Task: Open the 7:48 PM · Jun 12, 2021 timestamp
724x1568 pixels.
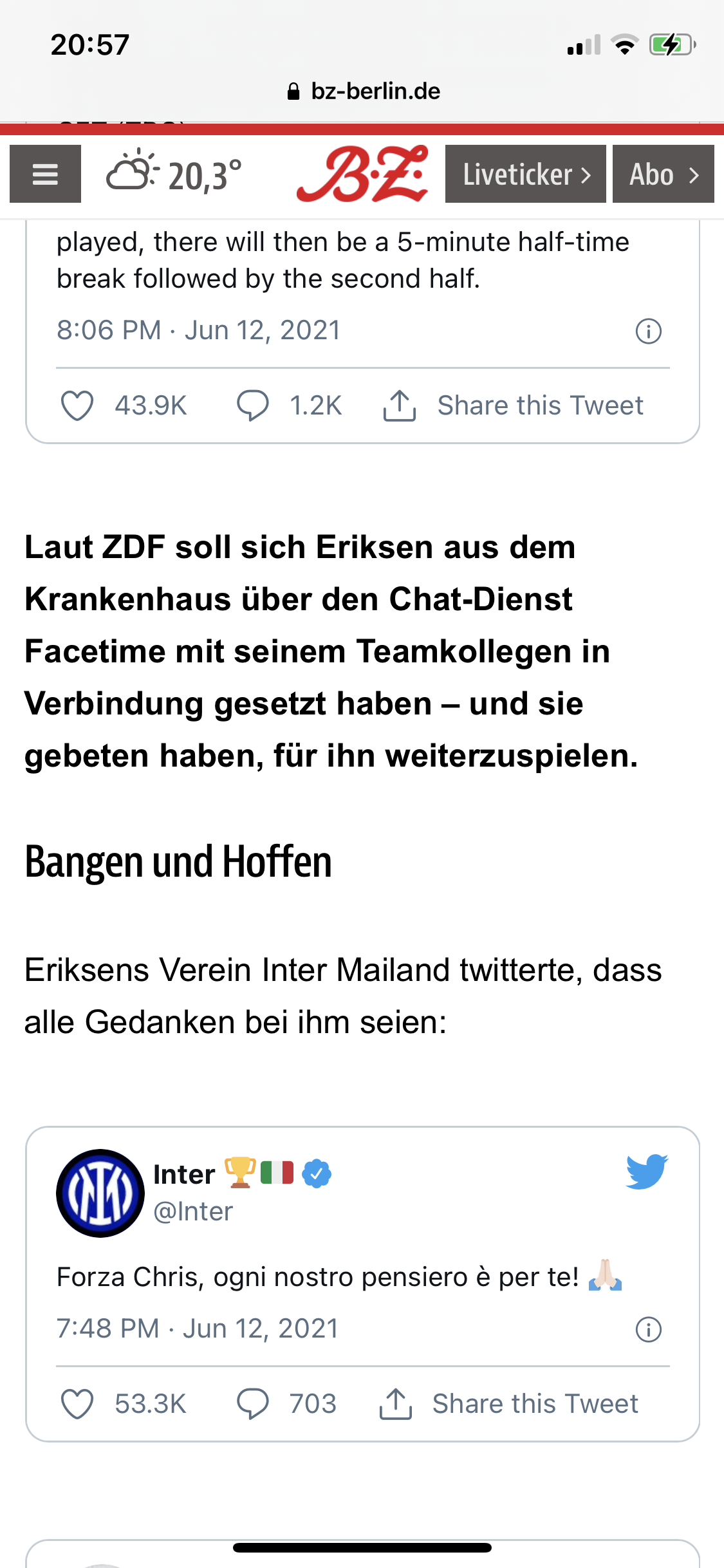Action: tap(198, 1329)
